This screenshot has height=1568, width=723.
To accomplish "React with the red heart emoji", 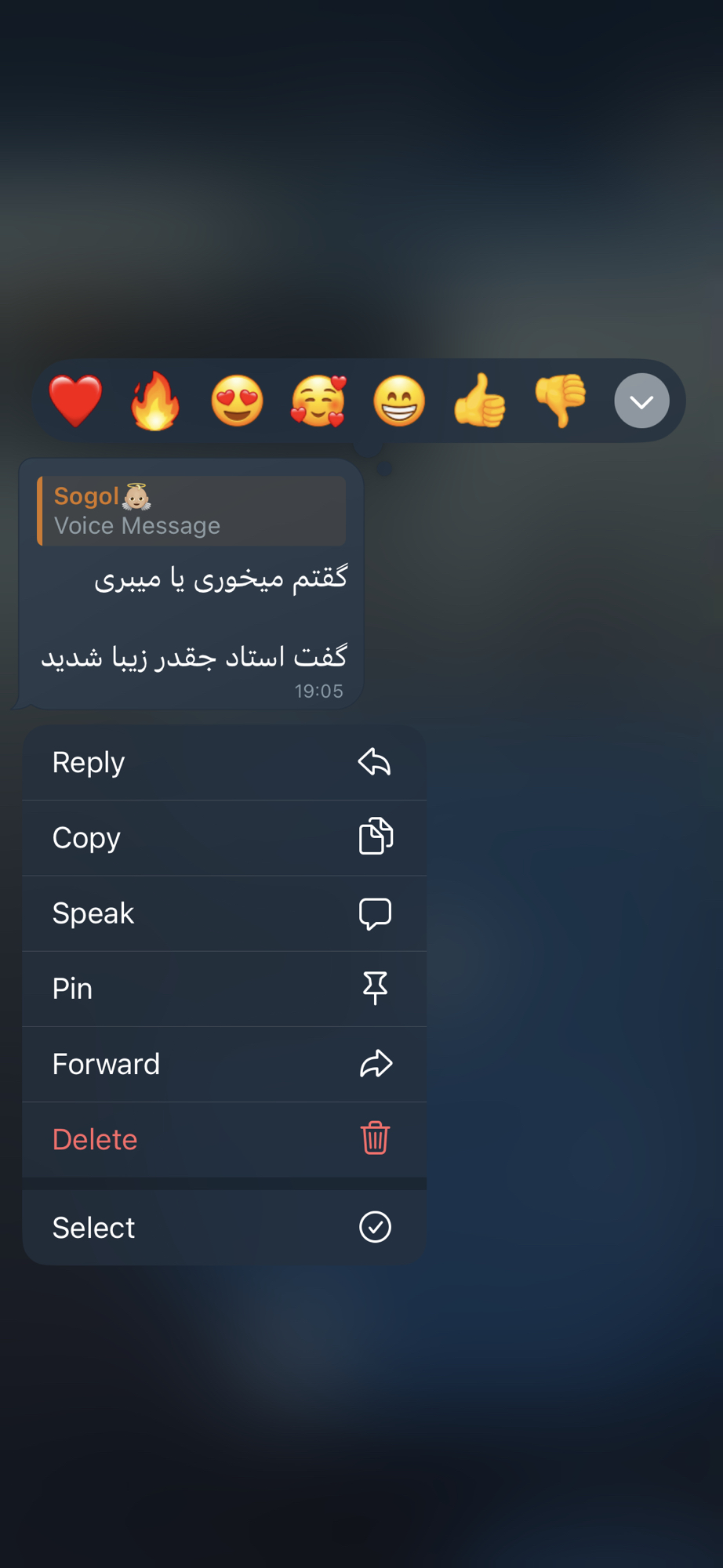I will coord(75,401).
